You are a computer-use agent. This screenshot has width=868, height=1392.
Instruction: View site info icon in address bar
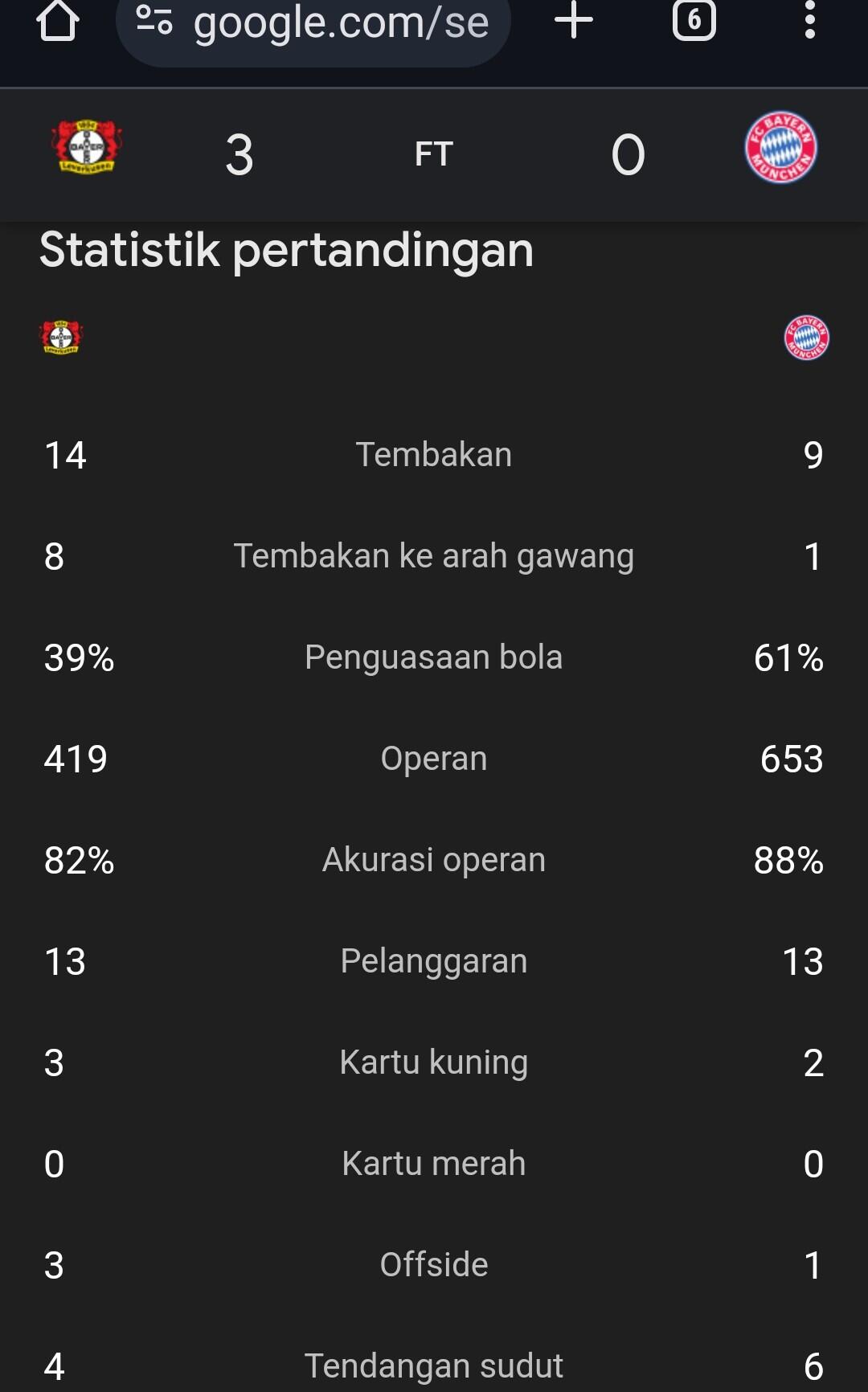tap(154, 21)
